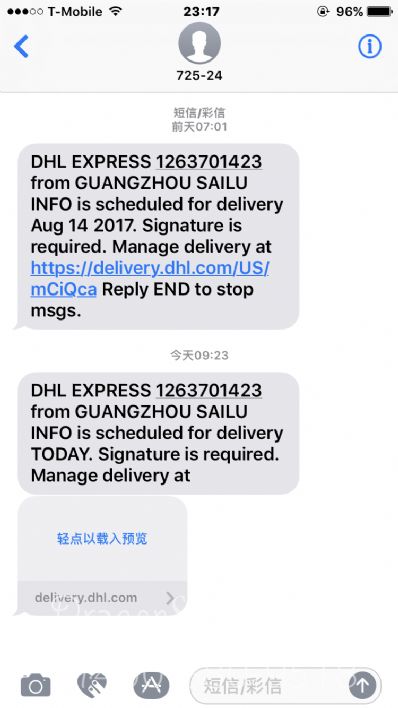398x708 pixels.
Task: Open the 725-24 contact avatar
Action: pyautogui.click(x=199, y=43)
